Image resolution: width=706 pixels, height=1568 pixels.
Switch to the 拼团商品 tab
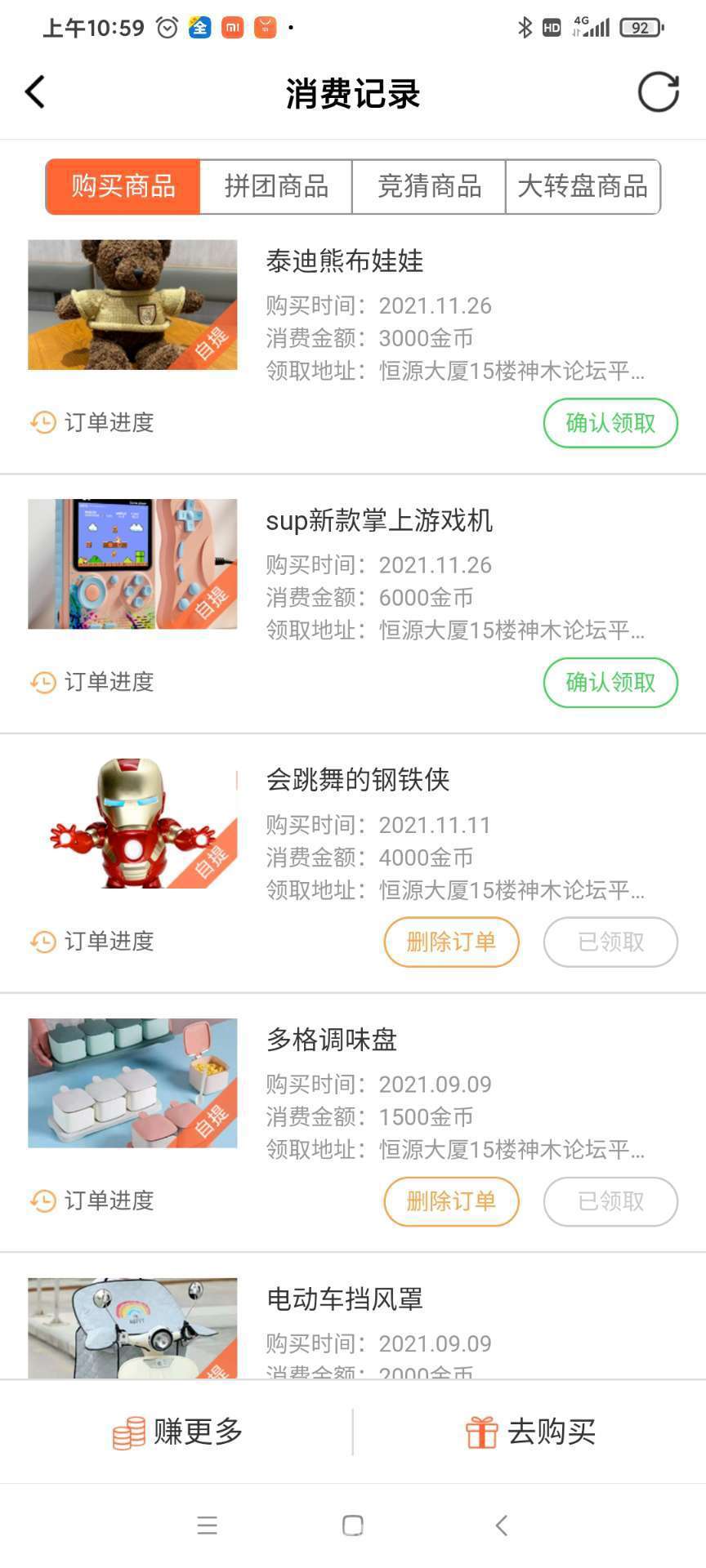click(276, 186)
